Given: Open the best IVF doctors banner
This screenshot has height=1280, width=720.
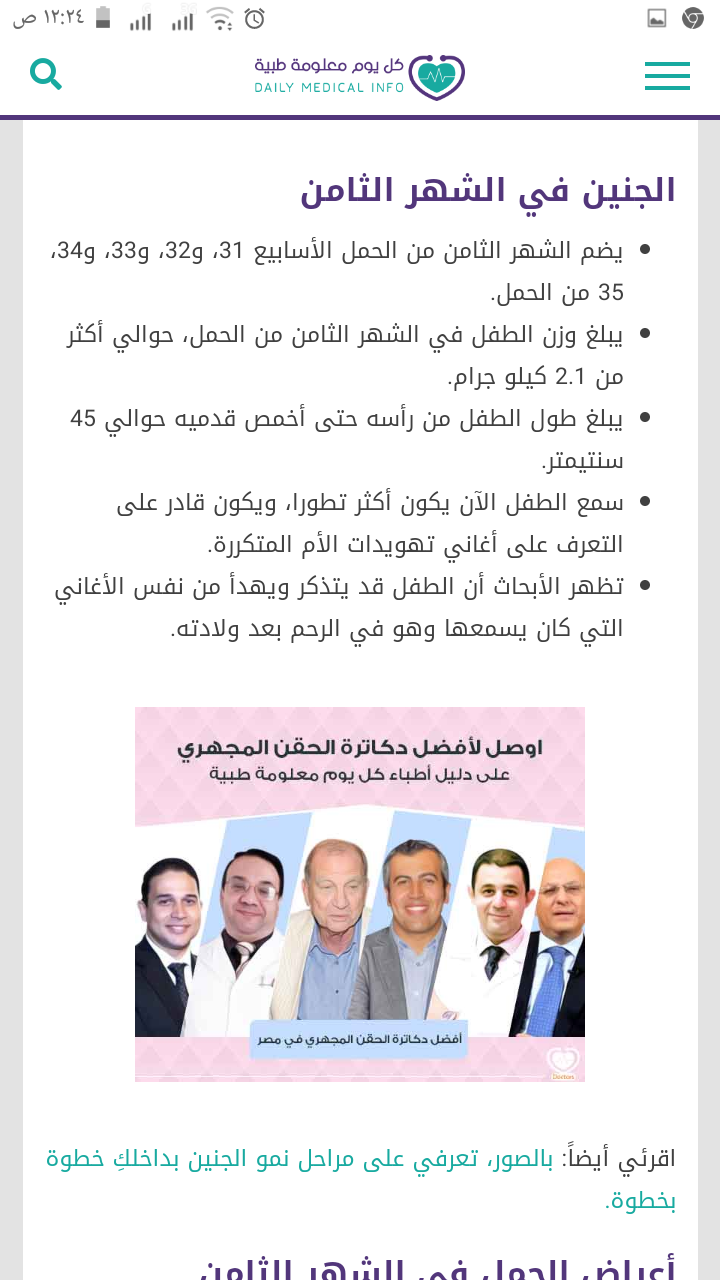Looking at the screenshot, I should click(x=360, y=894).
